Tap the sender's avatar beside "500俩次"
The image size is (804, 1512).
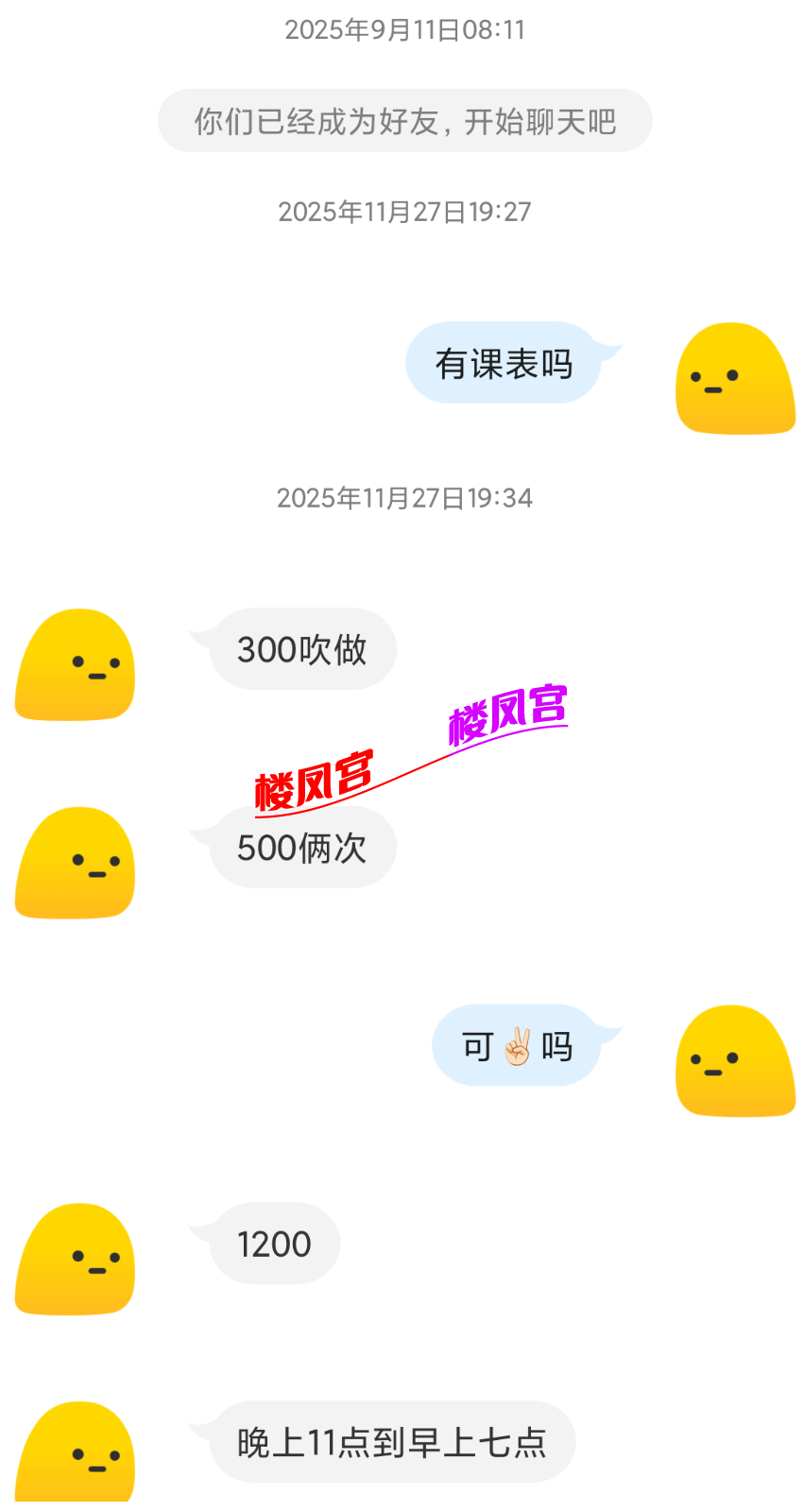click(x=74, y=865)
